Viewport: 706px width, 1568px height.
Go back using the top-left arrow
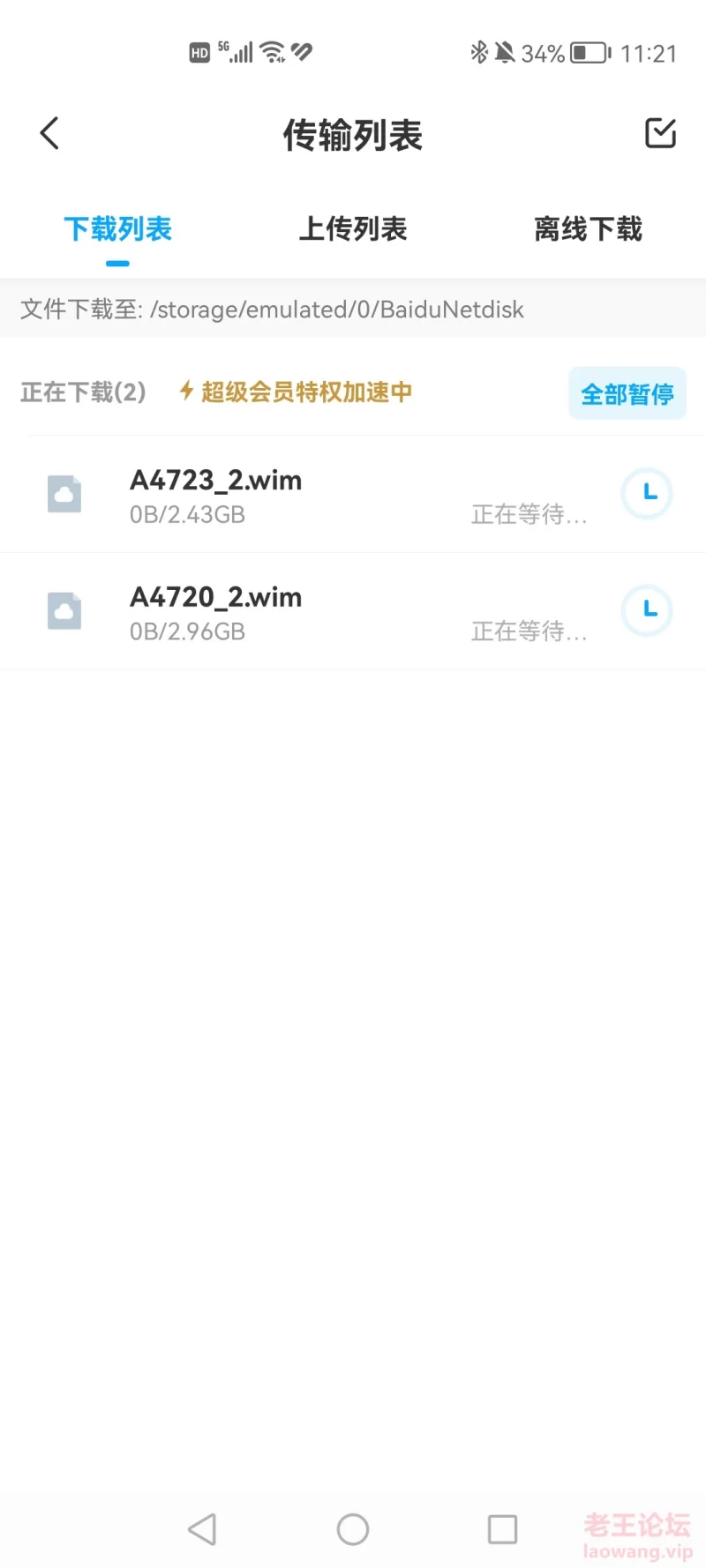[49, 133]
